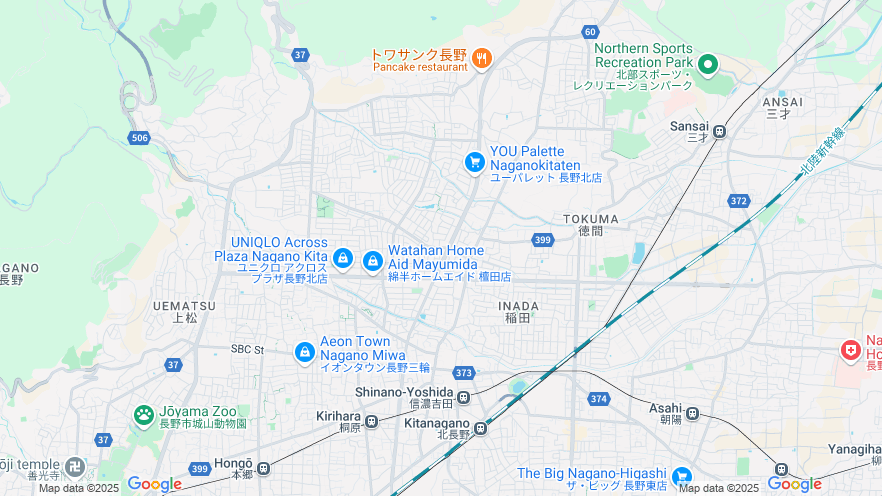Select the Northern Sports Recreation Park marker
This screenshot has height=496, width=882.
708,66
